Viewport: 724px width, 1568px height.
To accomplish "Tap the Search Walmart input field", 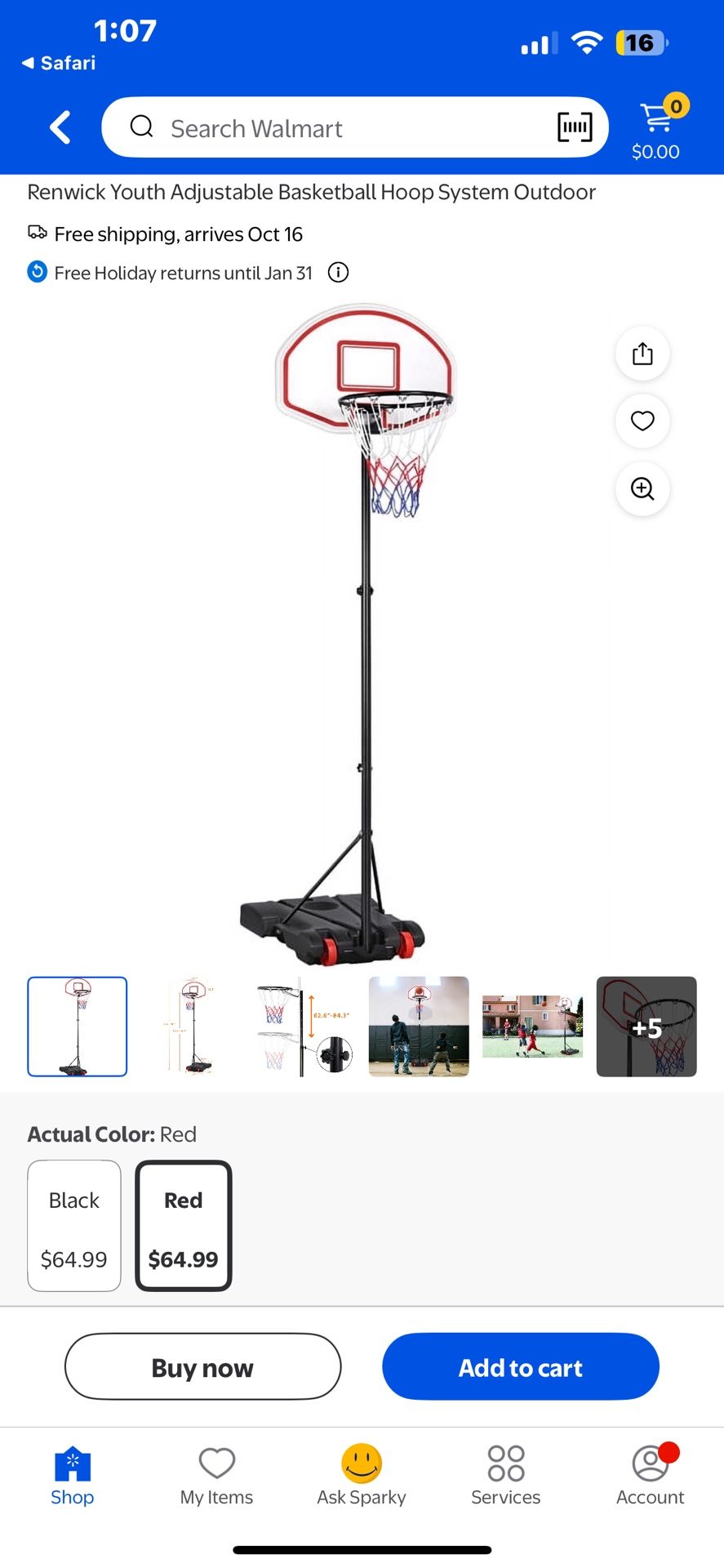I will 326,127.
